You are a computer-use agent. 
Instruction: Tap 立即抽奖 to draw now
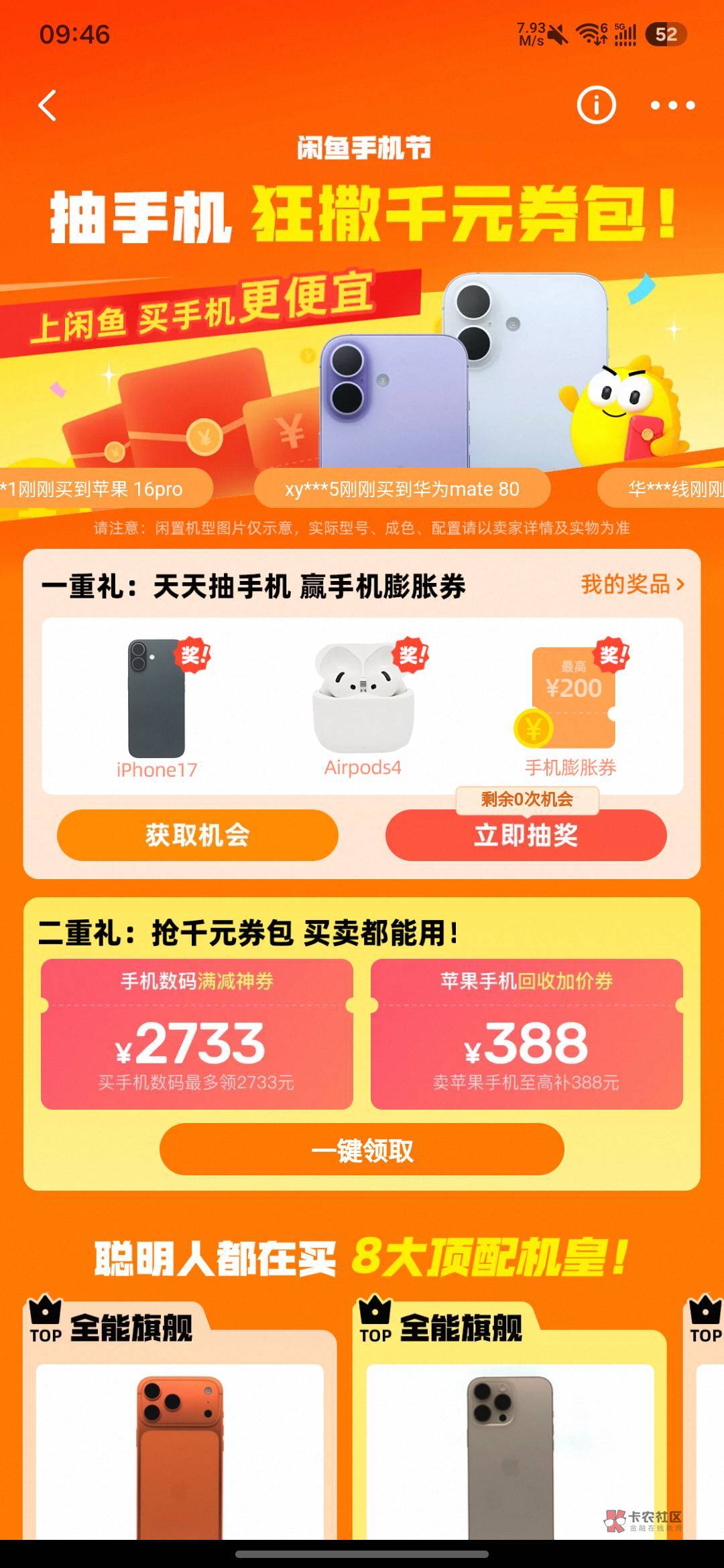[526, 835]
